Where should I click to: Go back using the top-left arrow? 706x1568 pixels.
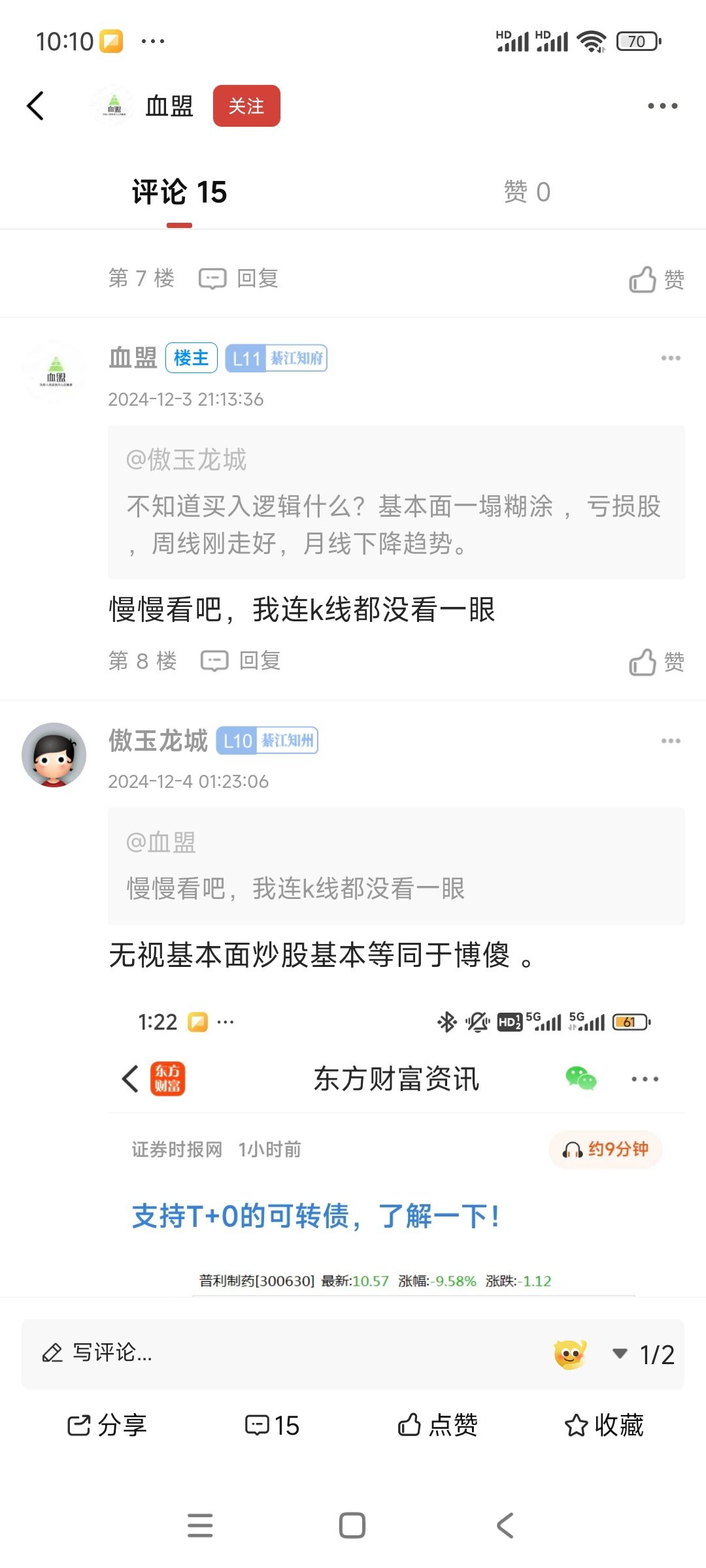pos(35,106)
